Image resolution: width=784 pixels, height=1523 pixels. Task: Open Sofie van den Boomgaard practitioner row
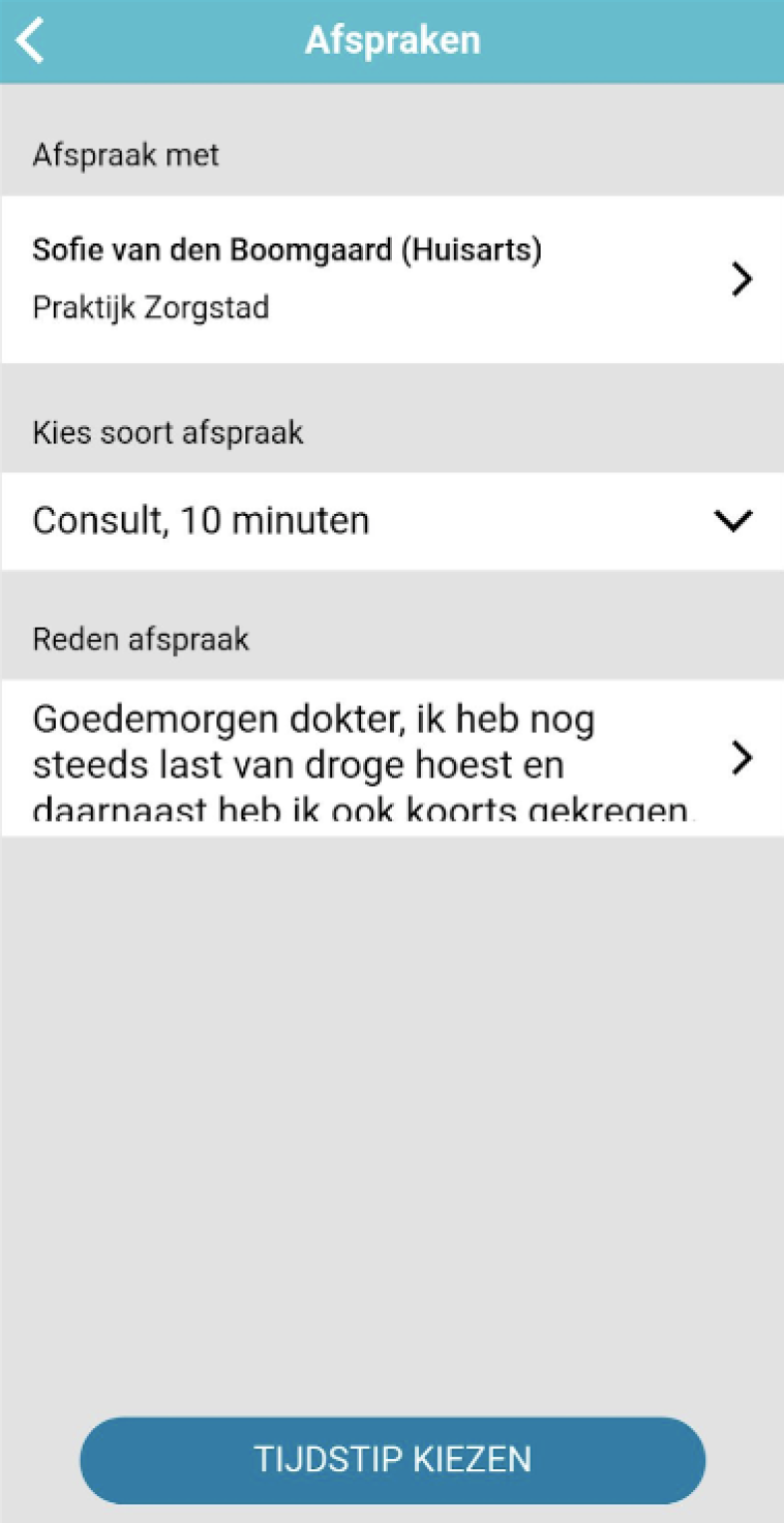392,279
